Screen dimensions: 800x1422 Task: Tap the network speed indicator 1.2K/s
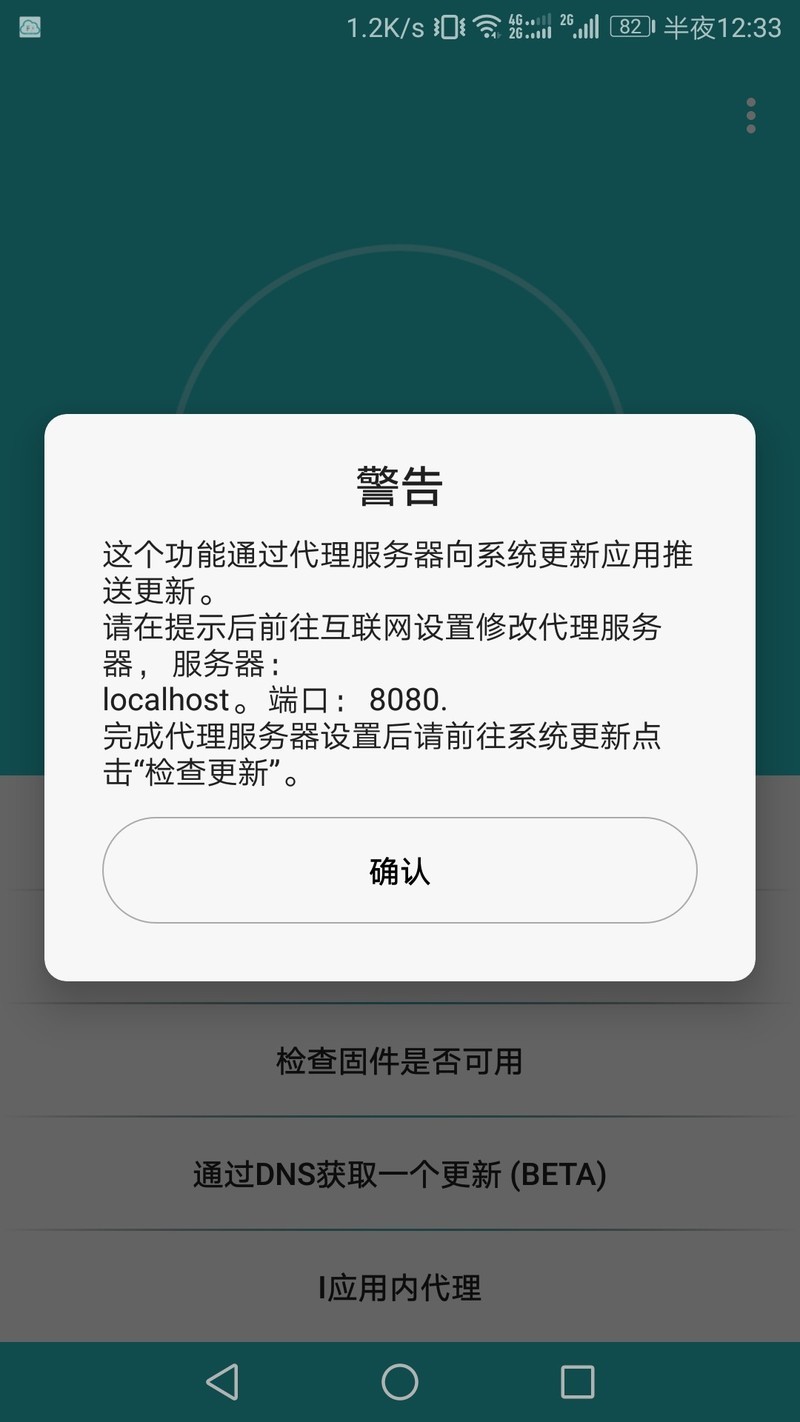(x=383, y=27)
